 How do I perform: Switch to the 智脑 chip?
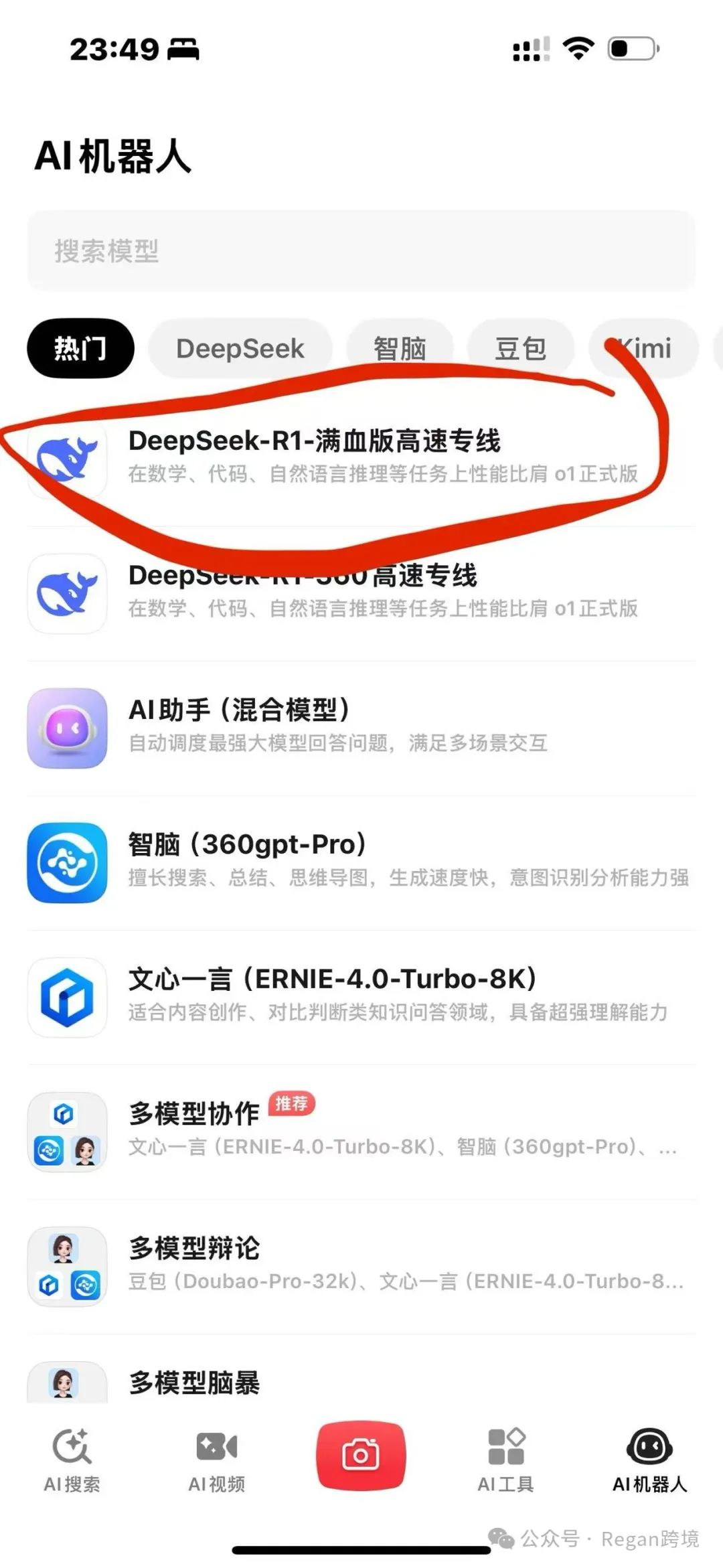[x=400, y=348]
